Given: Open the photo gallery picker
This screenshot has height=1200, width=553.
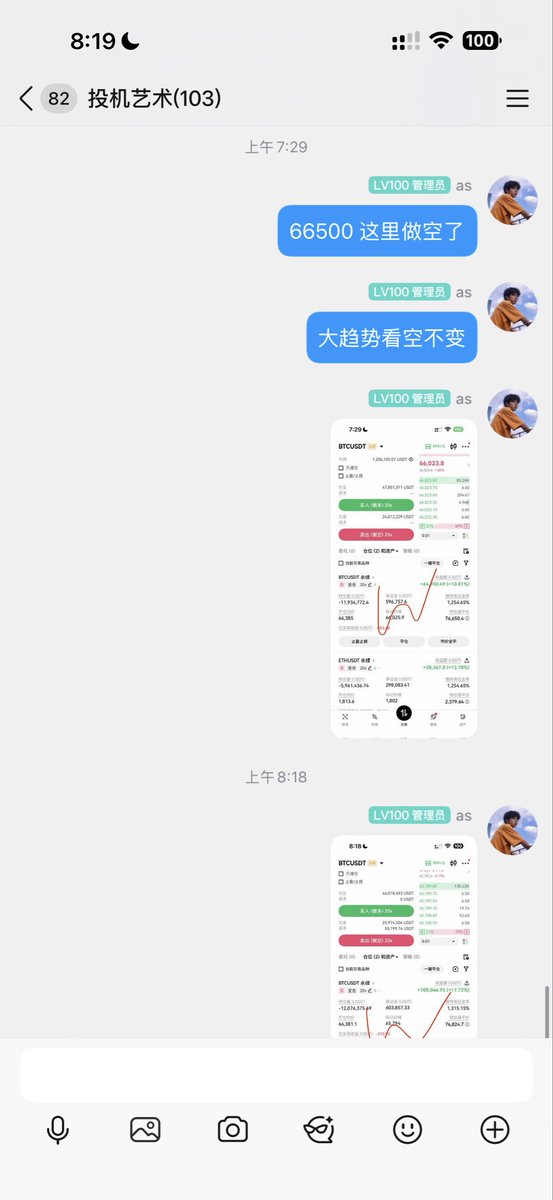Looking at the screenshot, I should pyautogui.click(x=145, y=1130).
